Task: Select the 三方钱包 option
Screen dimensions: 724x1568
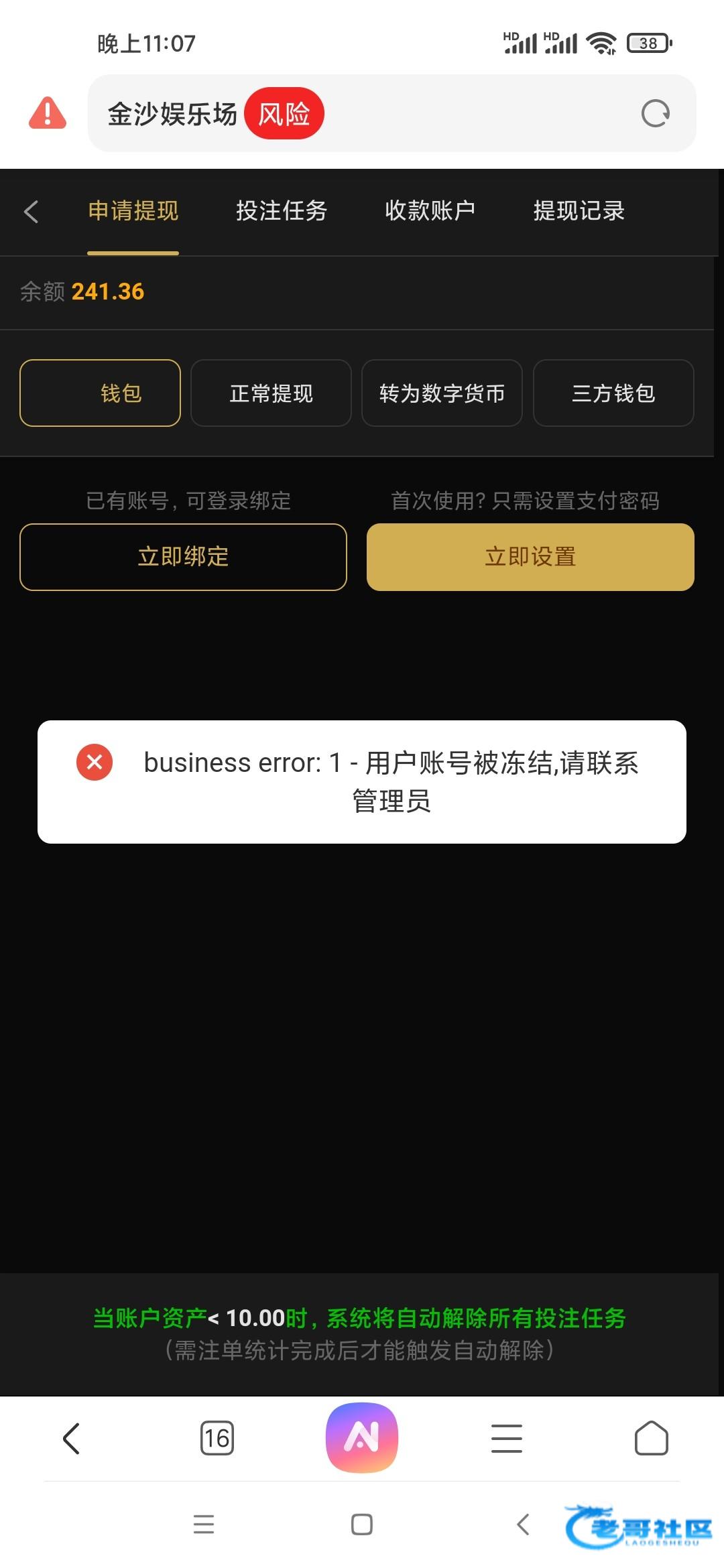Action: click(613, 393)
